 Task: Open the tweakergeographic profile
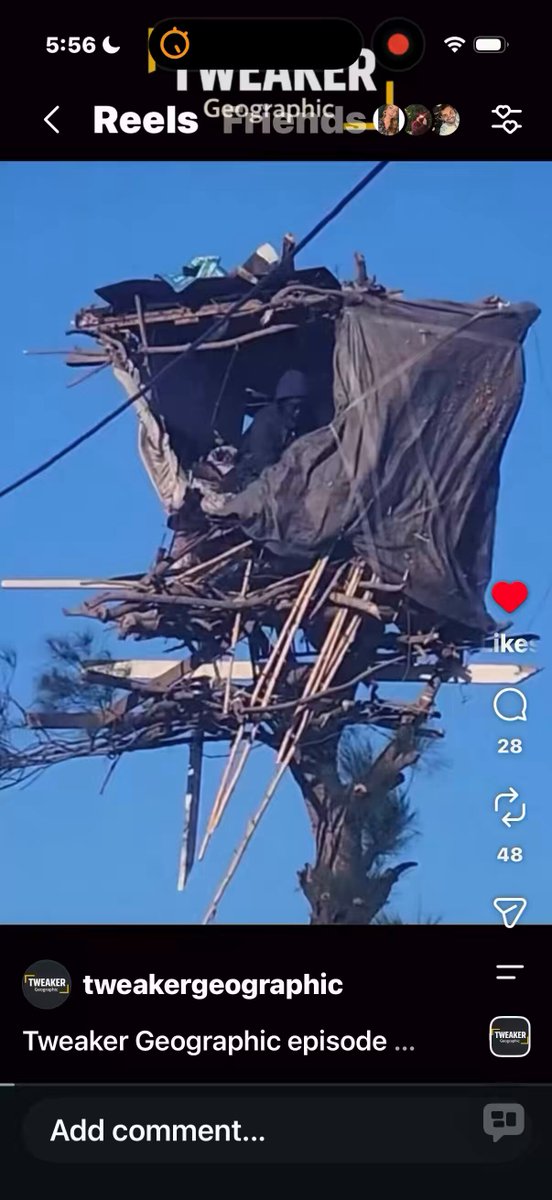coord(213,985)
